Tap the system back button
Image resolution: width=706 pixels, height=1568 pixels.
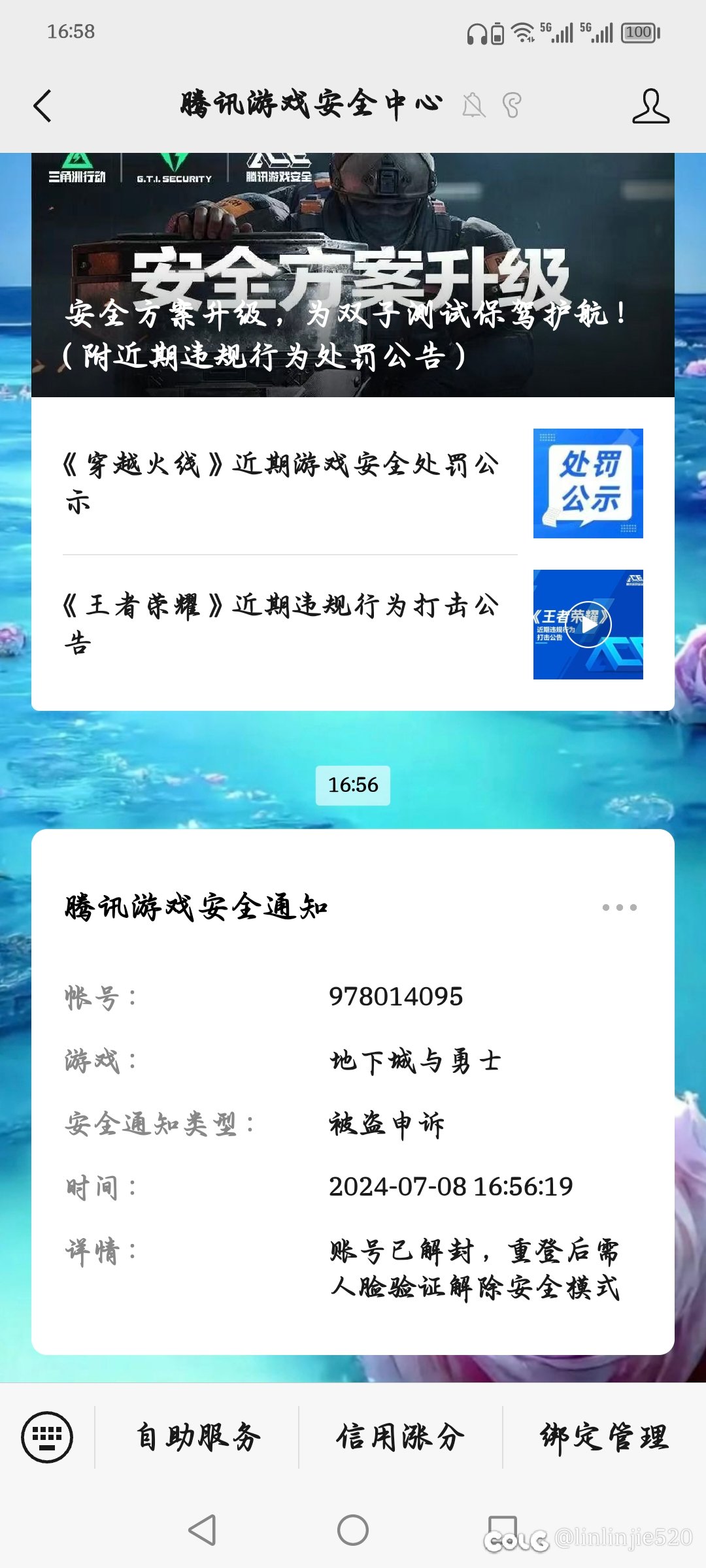pyautogui.click(x=203, y=1530)
